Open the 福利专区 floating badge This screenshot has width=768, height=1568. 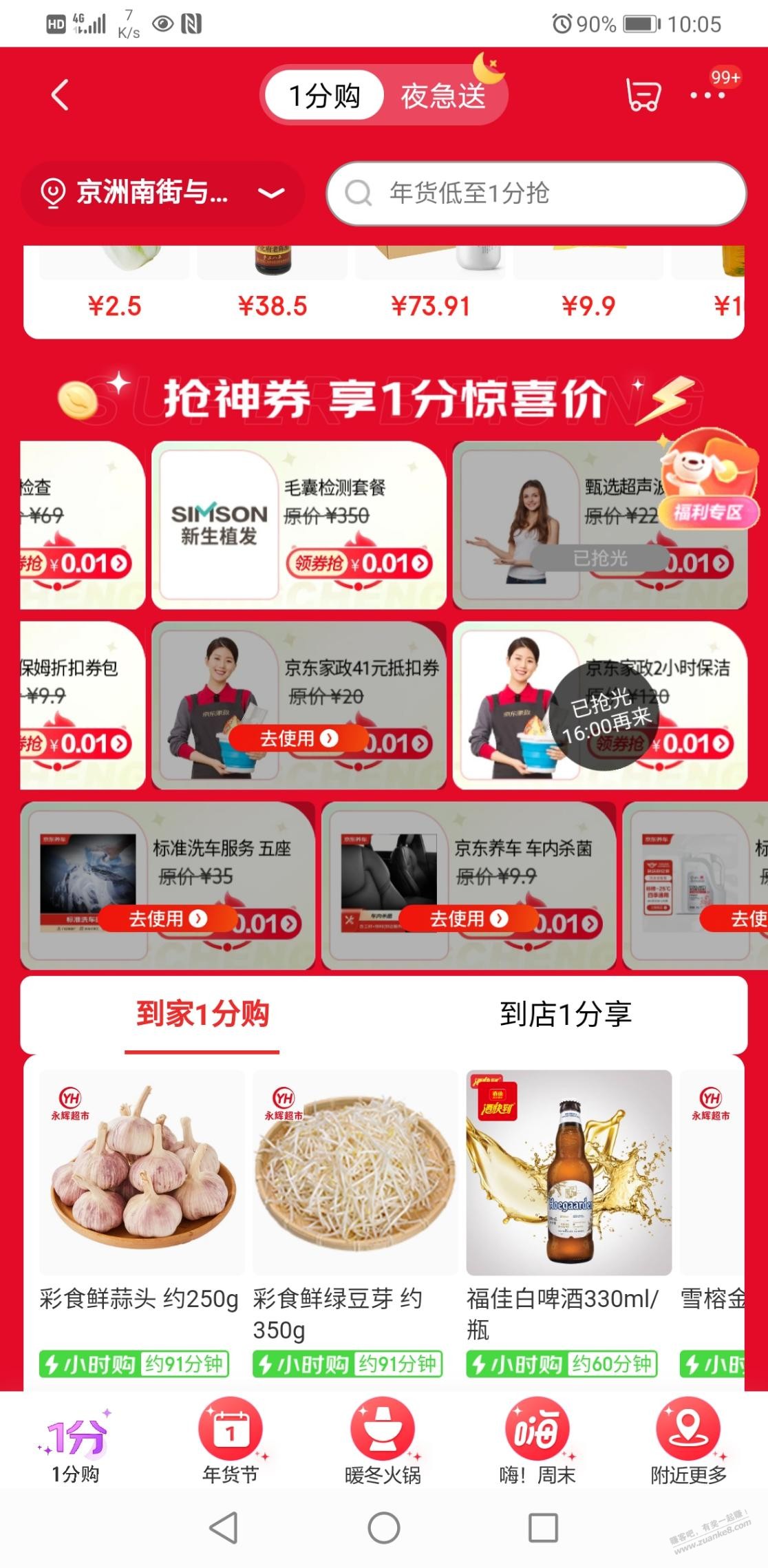point(708,483)
